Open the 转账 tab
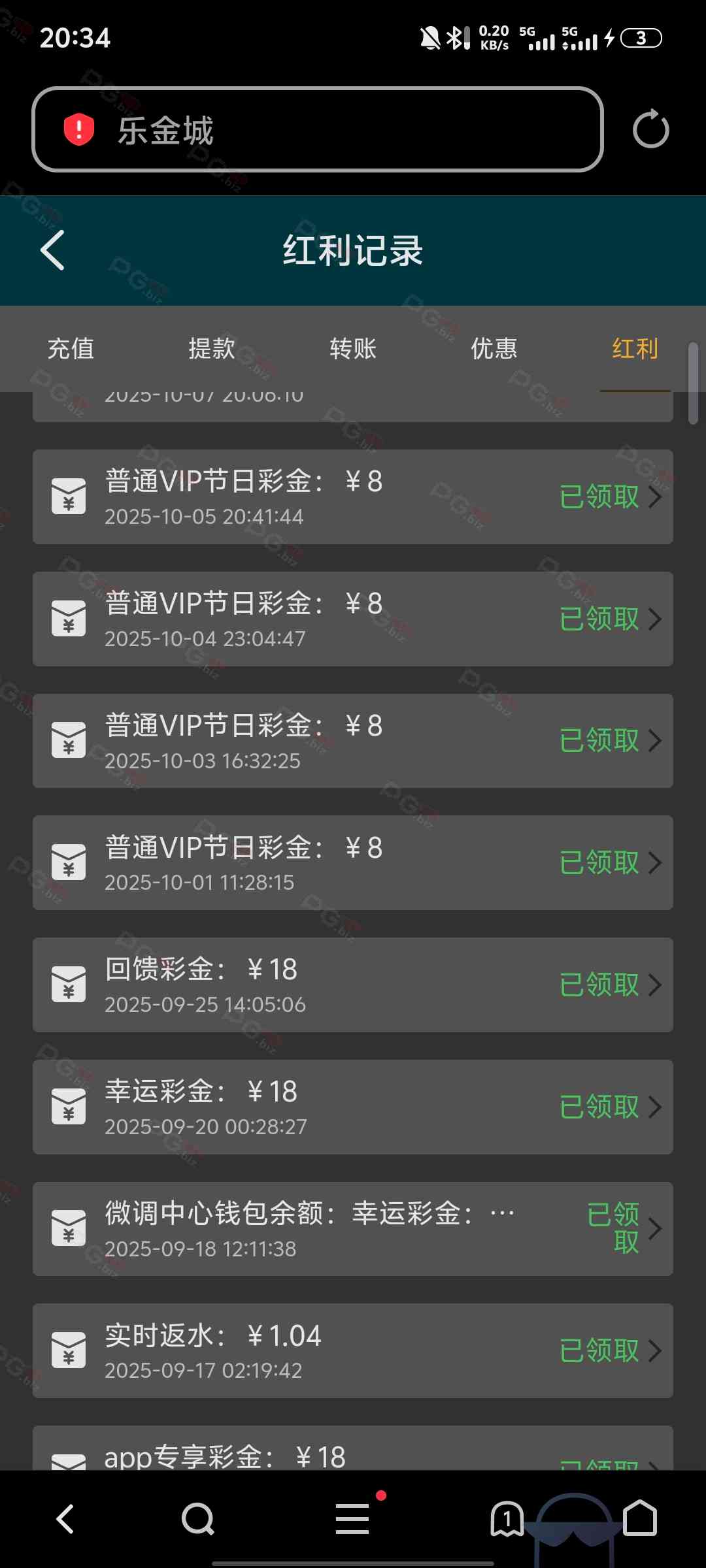 (353, 349)
